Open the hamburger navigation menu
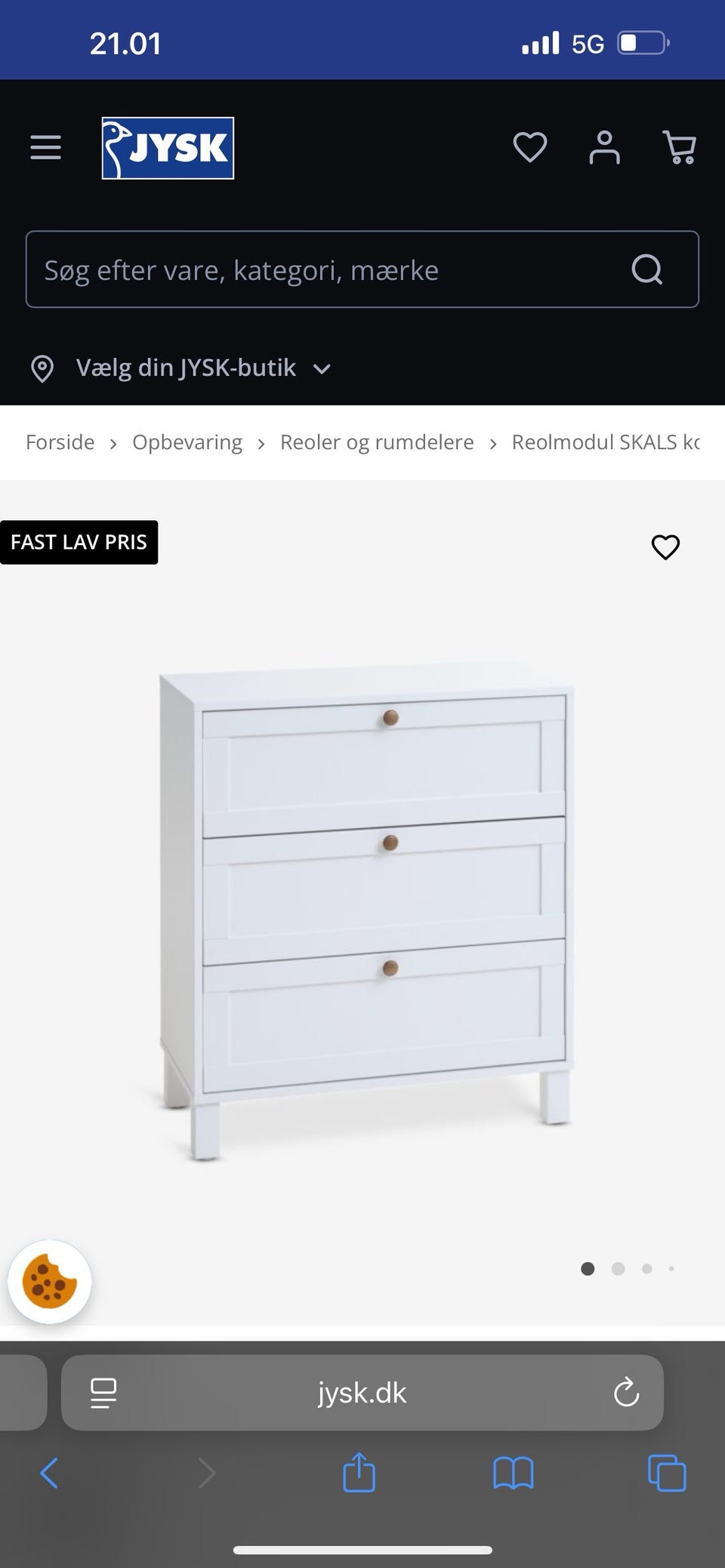This screenshot has height=1568, width=725. point(45,147)
